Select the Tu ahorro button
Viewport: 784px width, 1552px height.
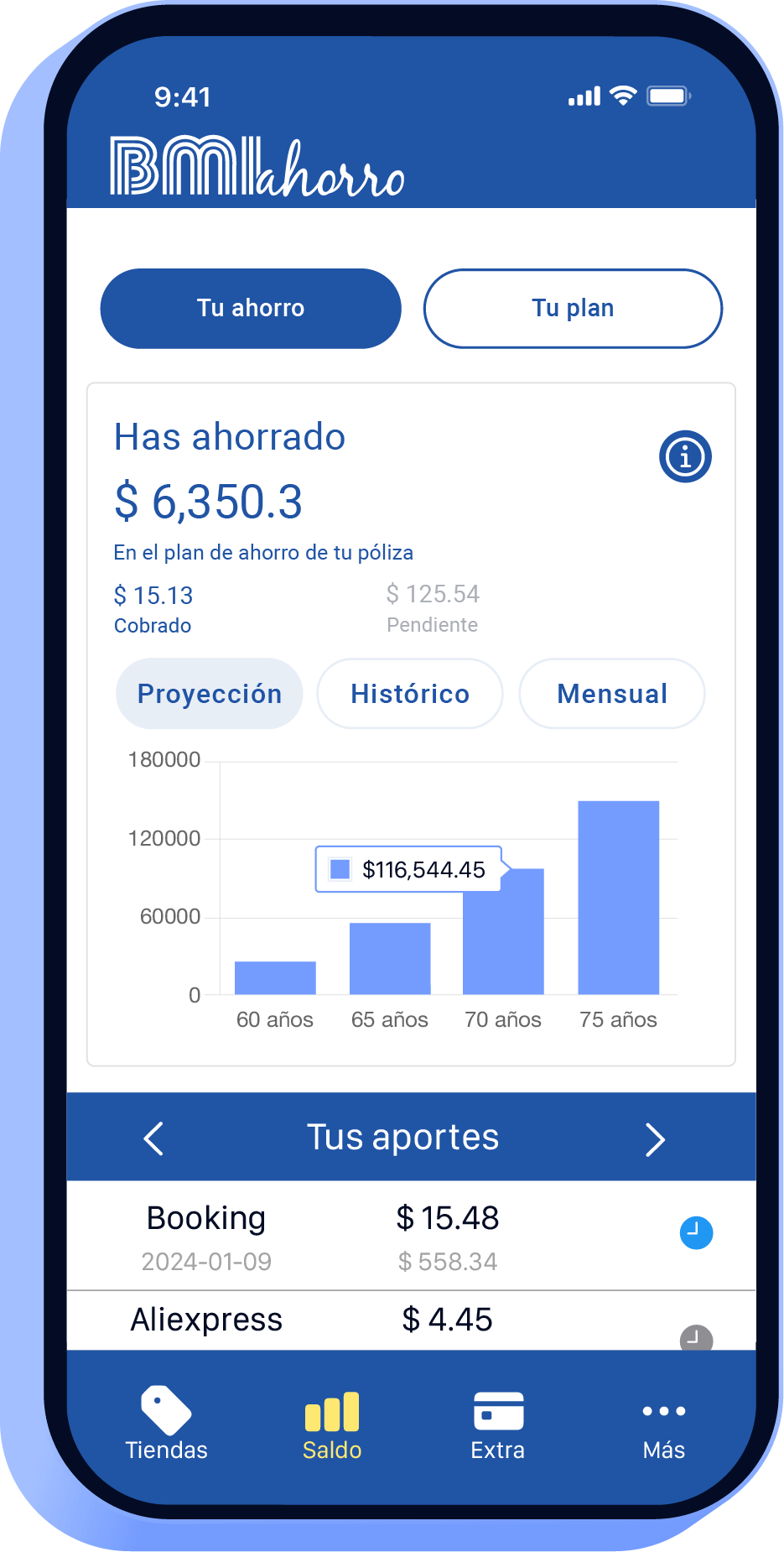[251, 309]
